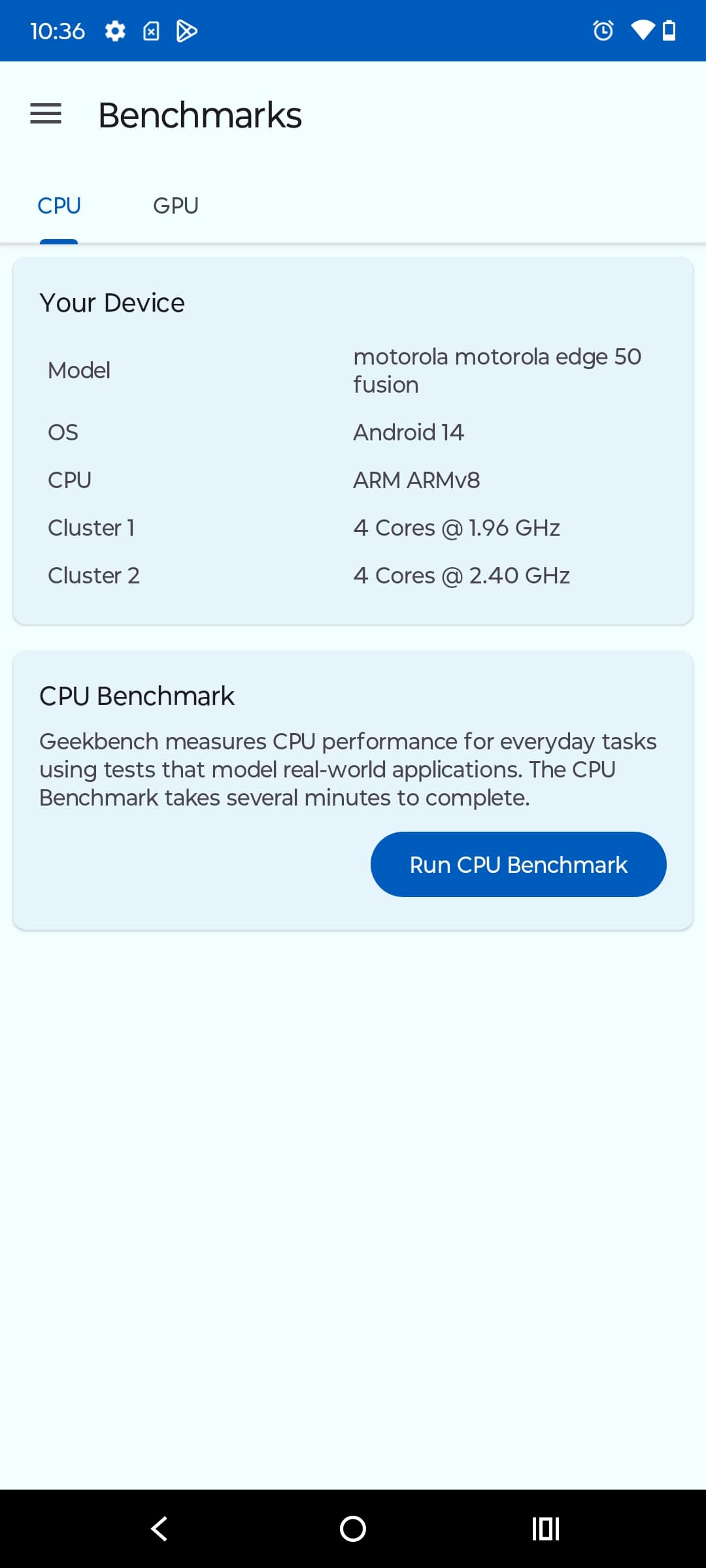Start the Run CPU Benchmark button
Screen dimensions: 706x1568
[x=518, y=864]
